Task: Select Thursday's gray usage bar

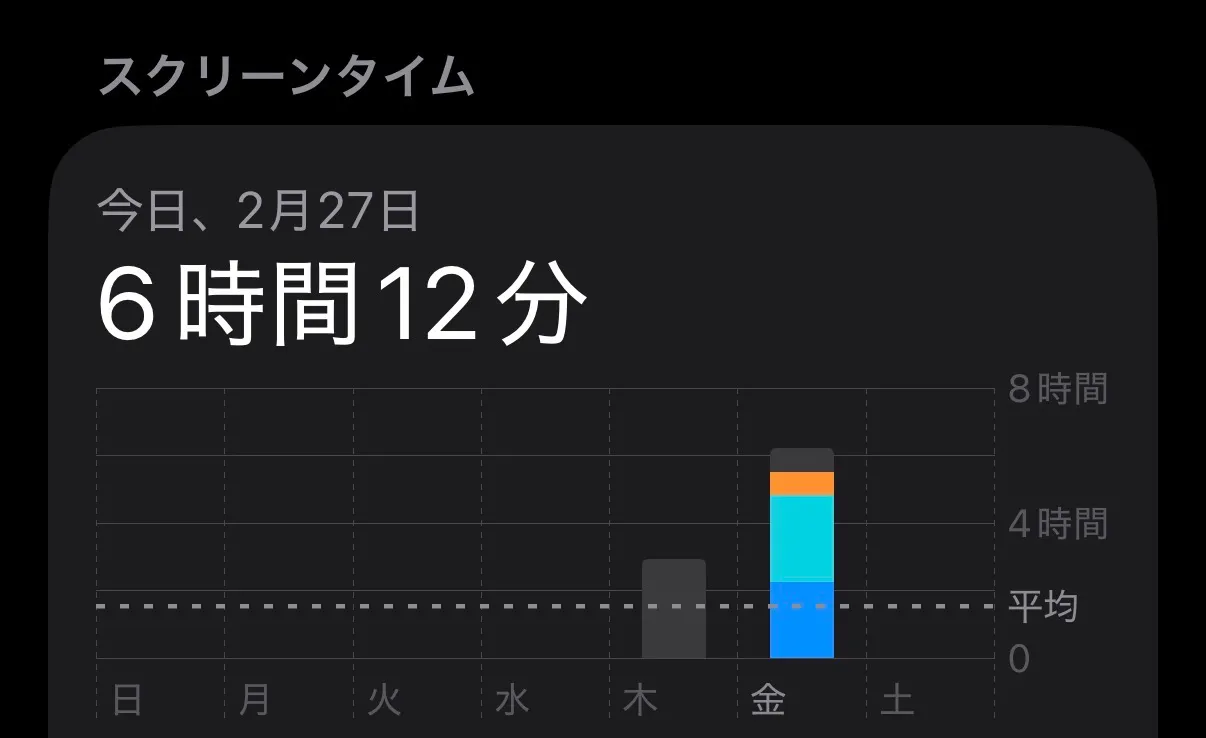Action: pos(674,608)
